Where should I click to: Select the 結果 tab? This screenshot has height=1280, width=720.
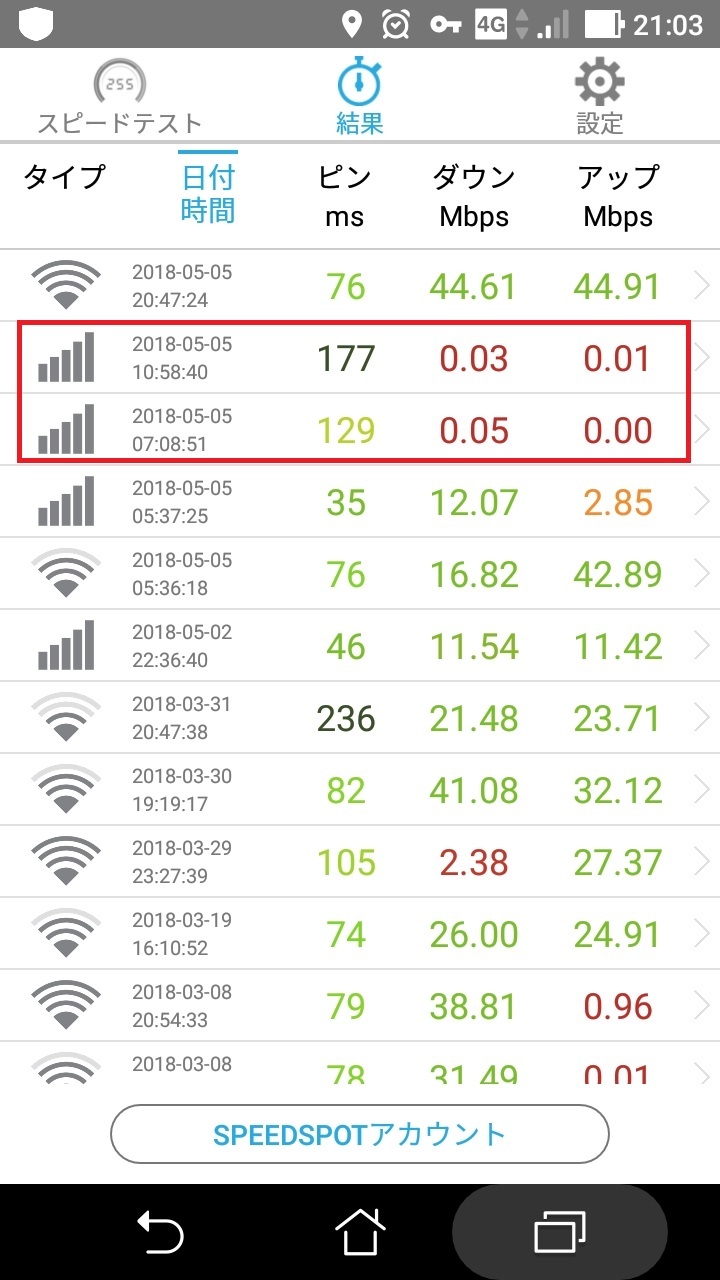click(x=360, y=98)
